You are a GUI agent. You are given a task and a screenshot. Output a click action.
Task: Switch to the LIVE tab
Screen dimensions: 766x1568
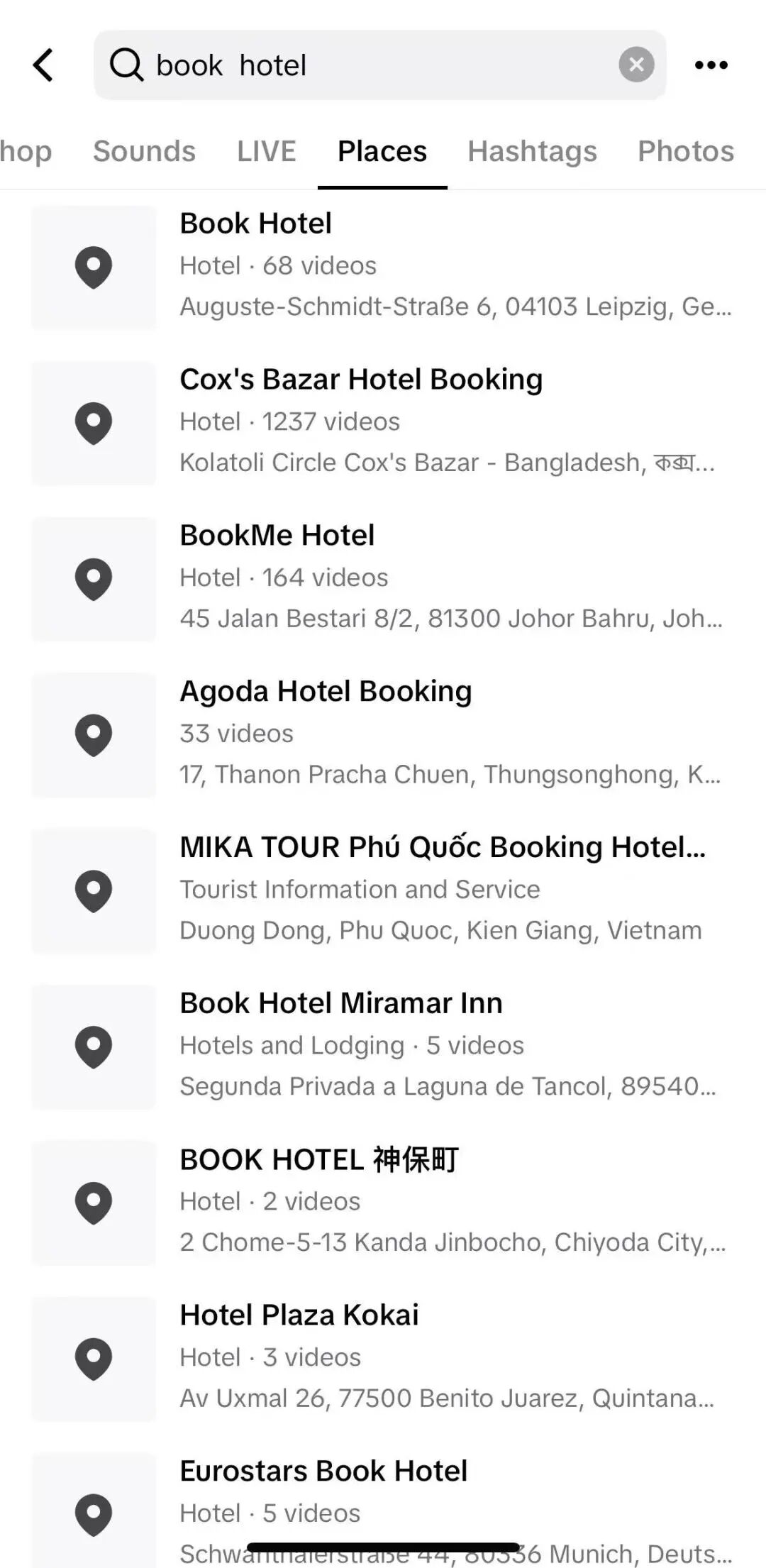point(266,151)
